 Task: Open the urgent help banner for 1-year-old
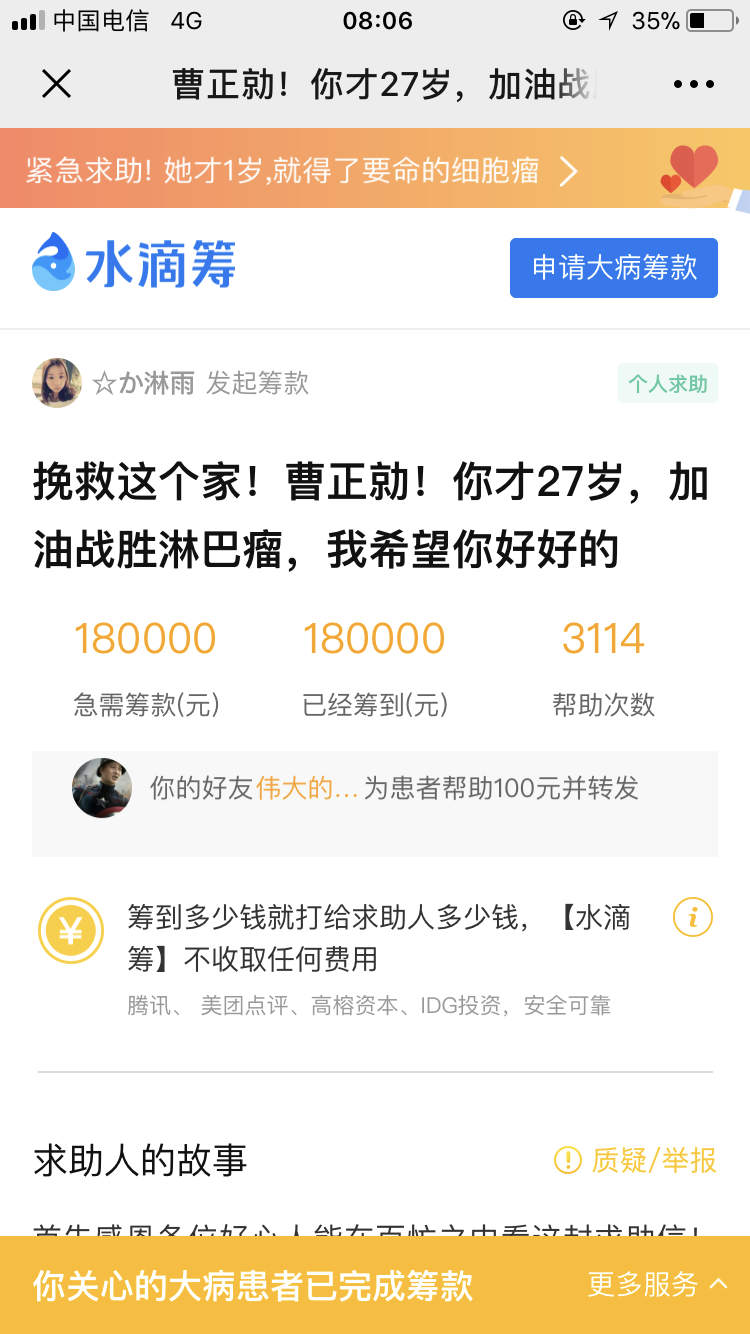tap(375, 168)
